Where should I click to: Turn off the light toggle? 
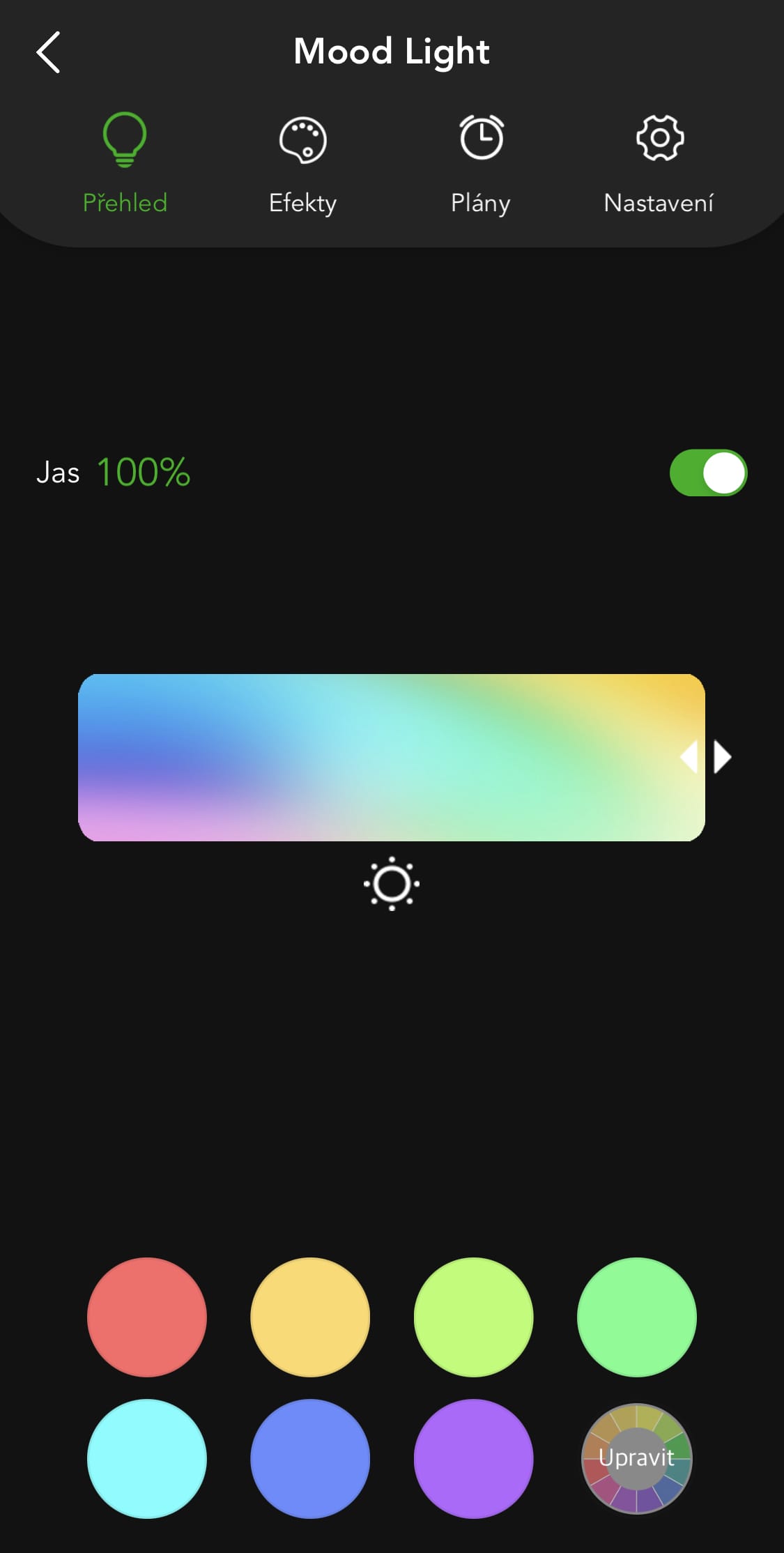(708, 473)
